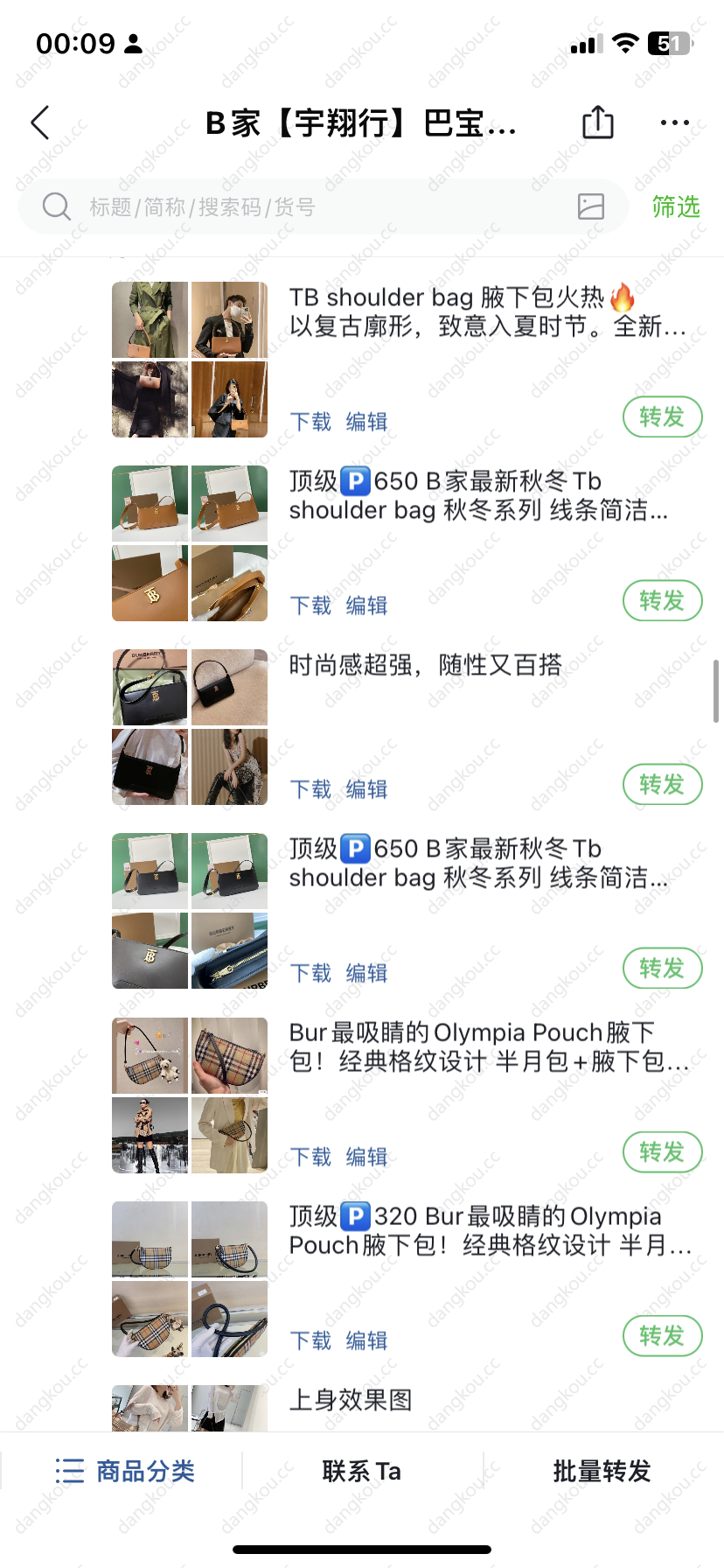Open the 商品分类 categories tab
Screen dimensions: 724x1568
(125, 1471)
